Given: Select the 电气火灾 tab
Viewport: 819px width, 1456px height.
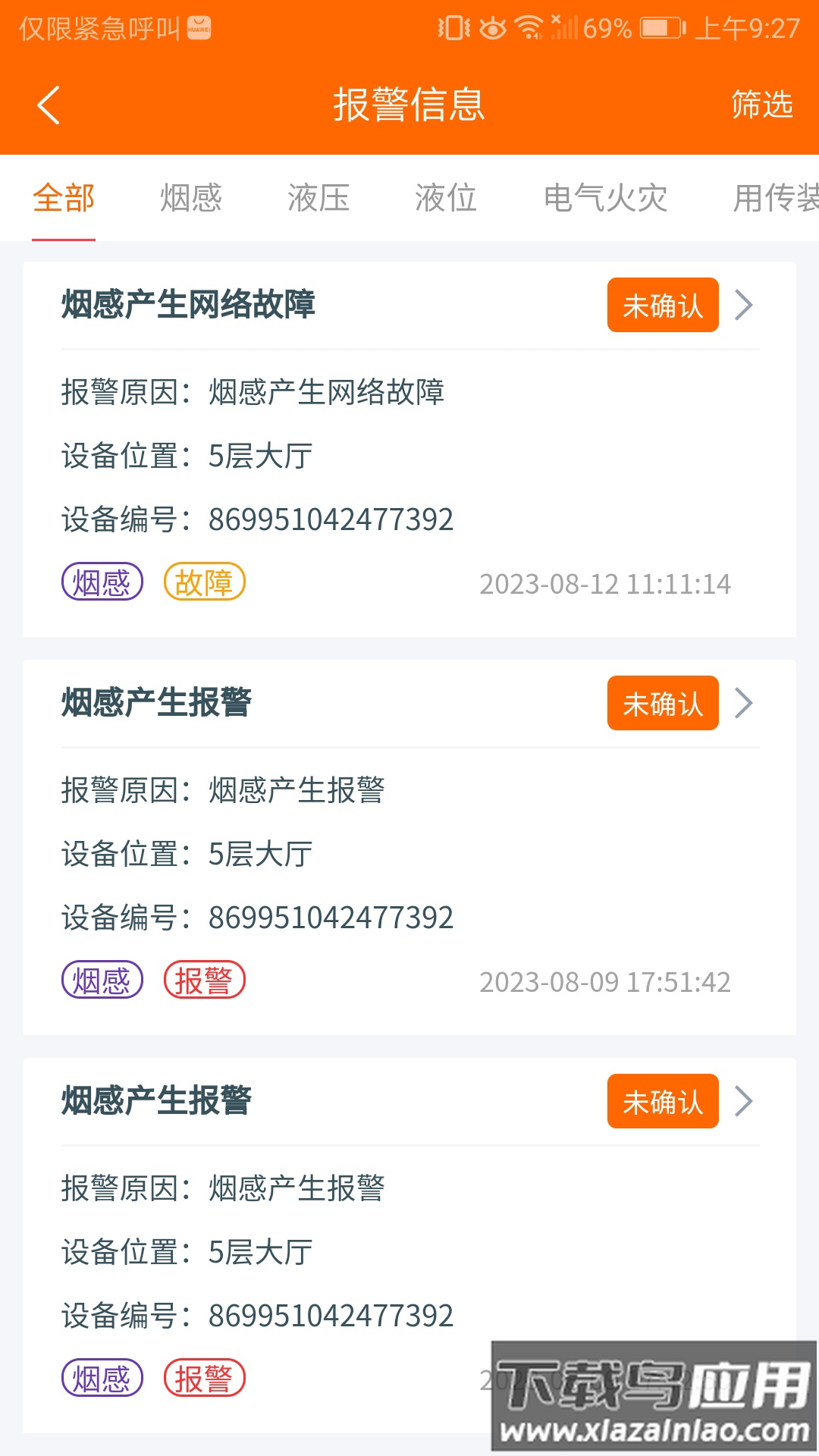Looking at the screenshot, I should tap(606, 199).
